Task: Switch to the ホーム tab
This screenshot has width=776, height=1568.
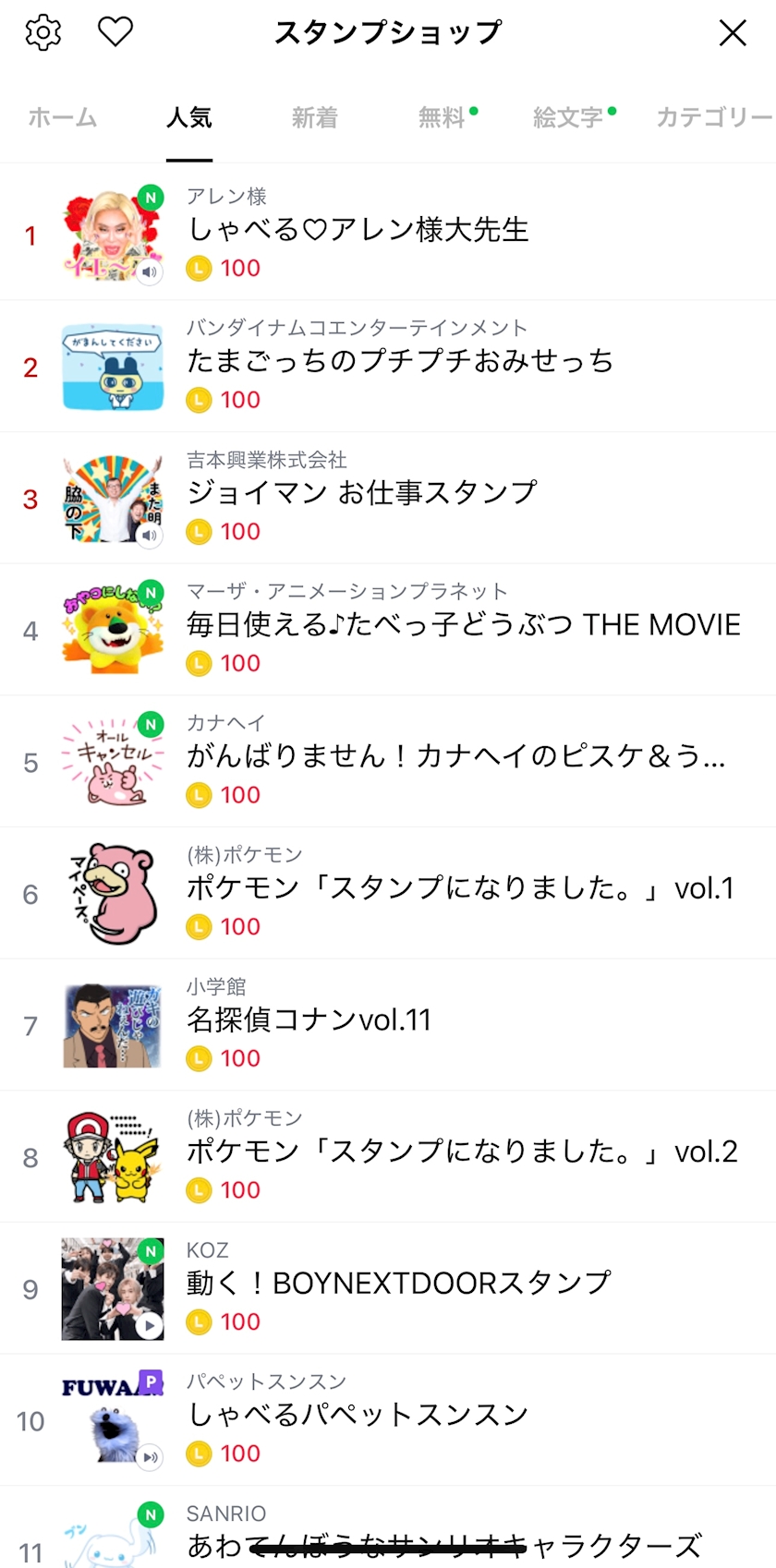Action: tap(63, 118)
